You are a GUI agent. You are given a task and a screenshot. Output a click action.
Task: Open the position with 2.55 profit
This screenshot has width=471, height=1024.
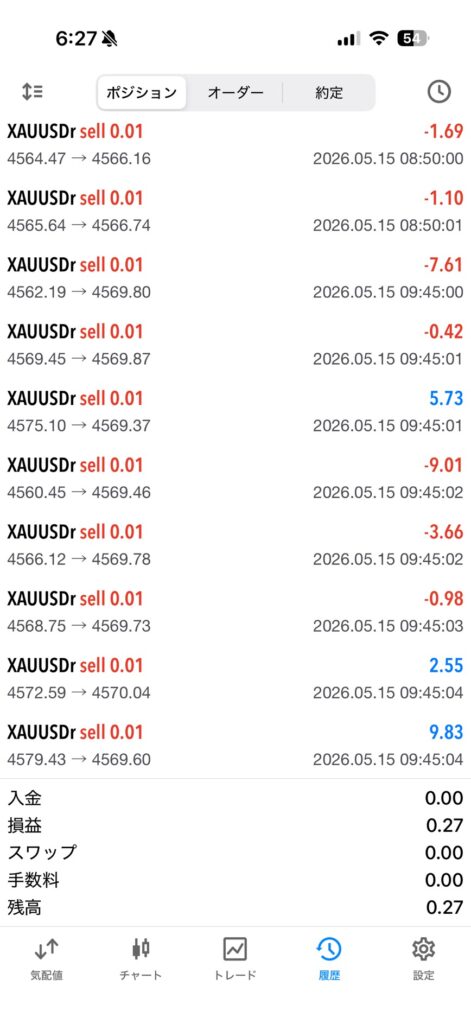[x=235, y=678]
